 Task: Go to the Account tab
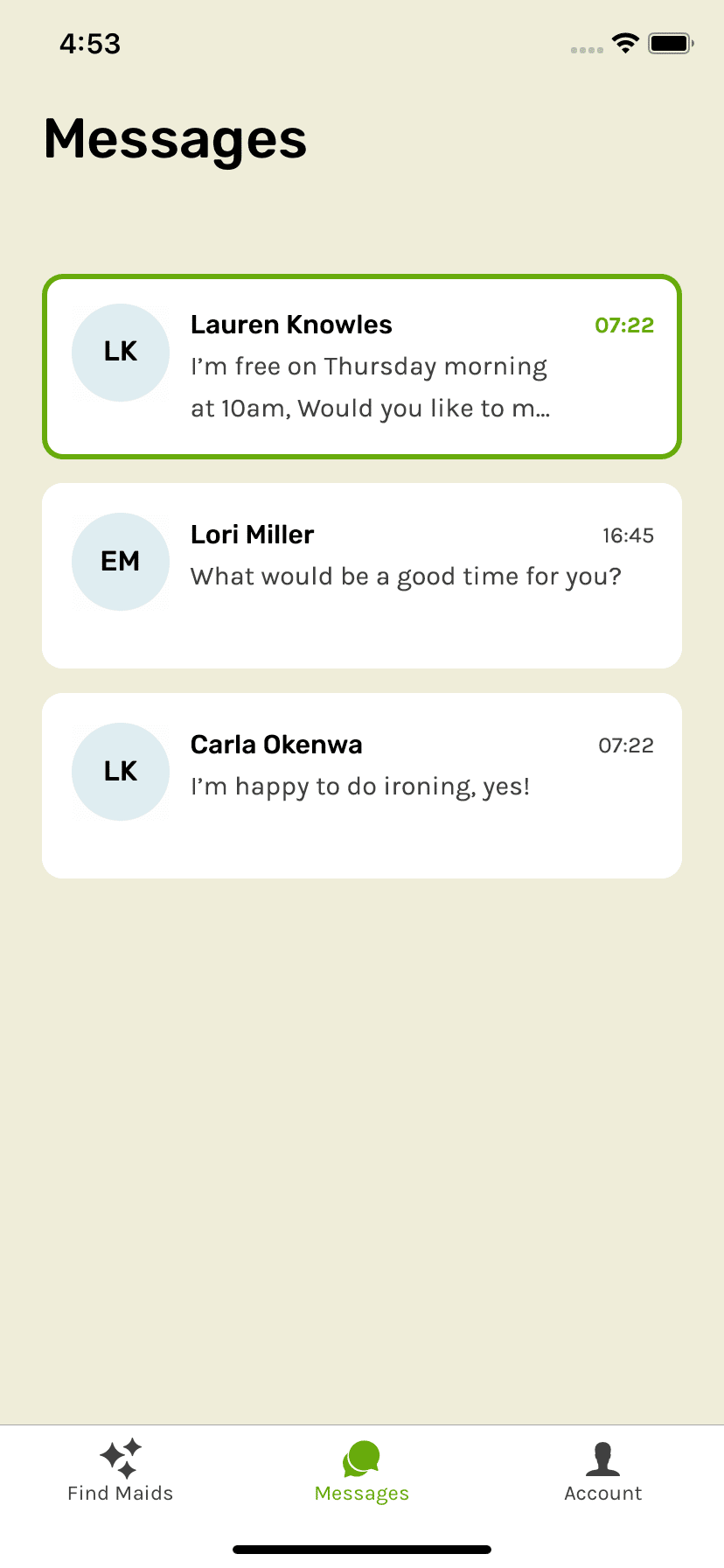tap(602, 1472)
